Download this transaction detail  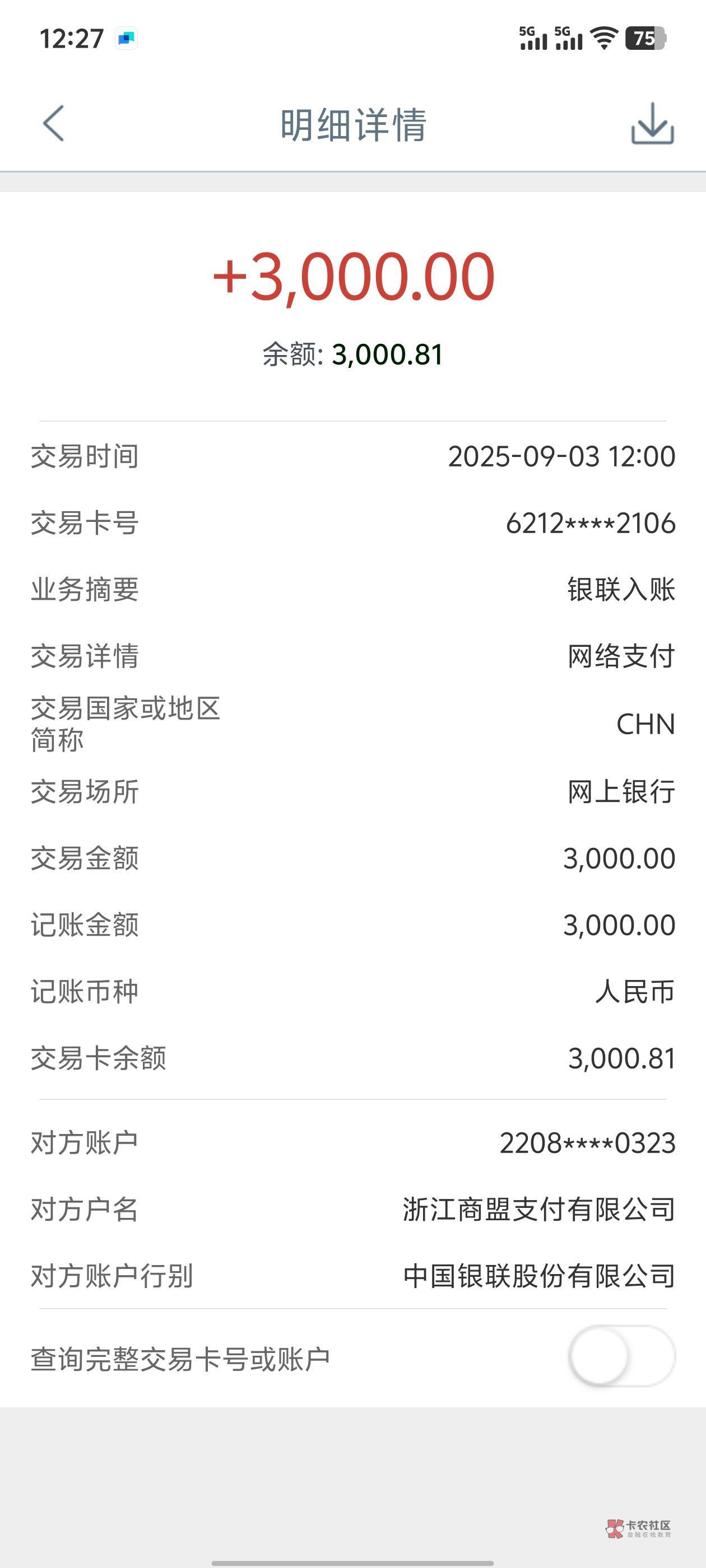652,124
